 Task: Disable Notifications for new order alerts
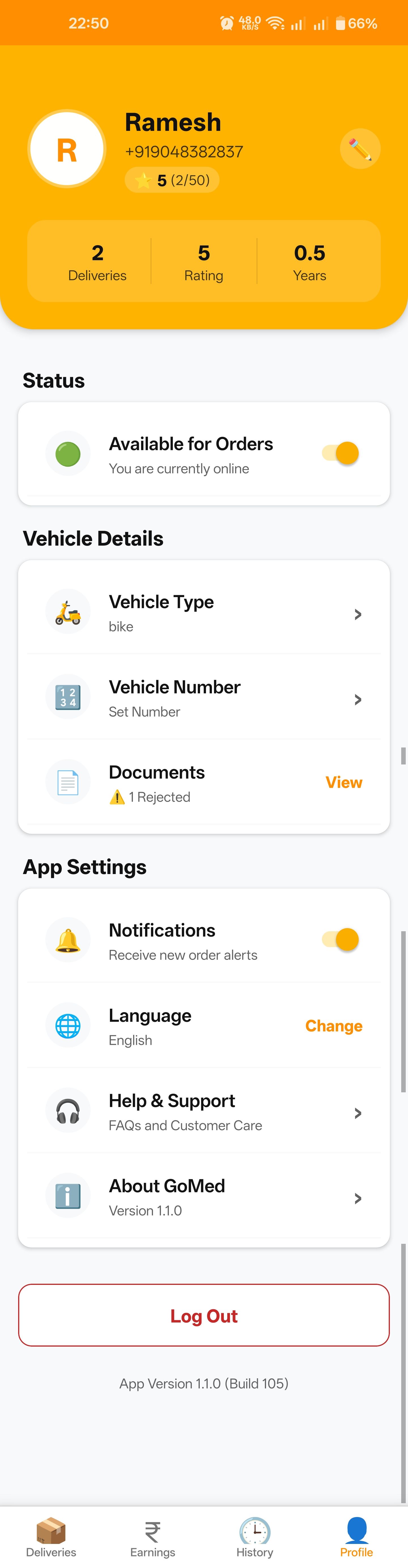[341, 940]
